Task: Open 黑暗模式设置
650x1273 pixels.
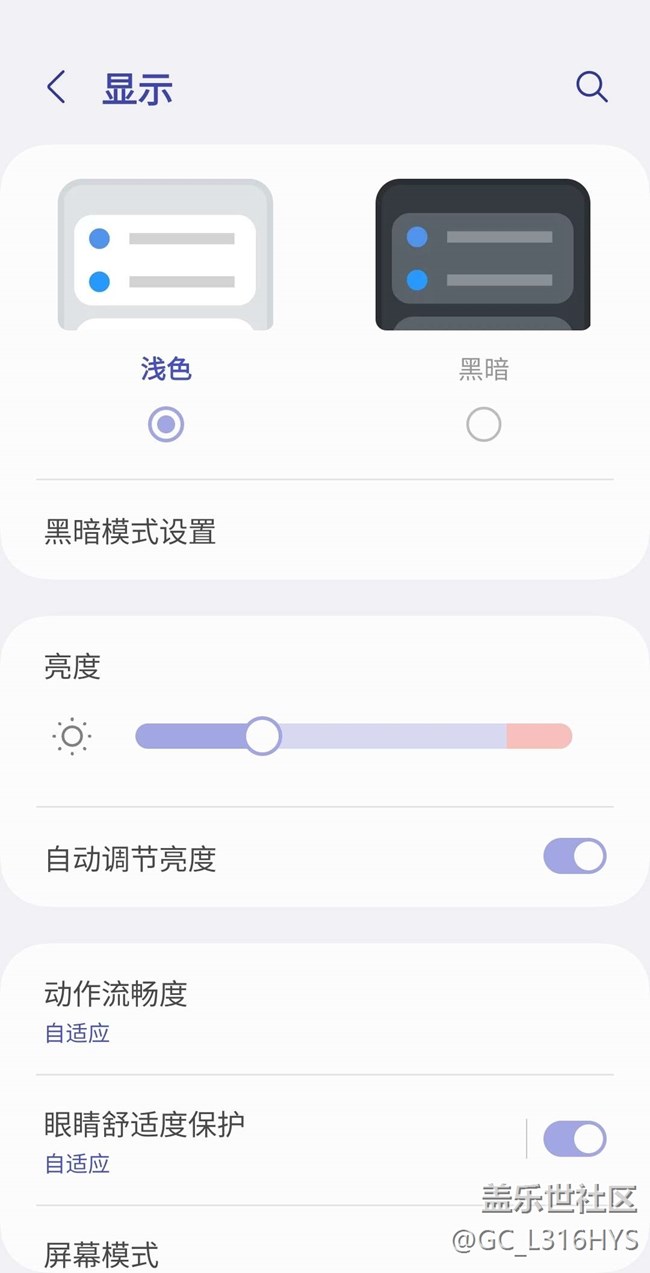Action: [x=130, y=532]
